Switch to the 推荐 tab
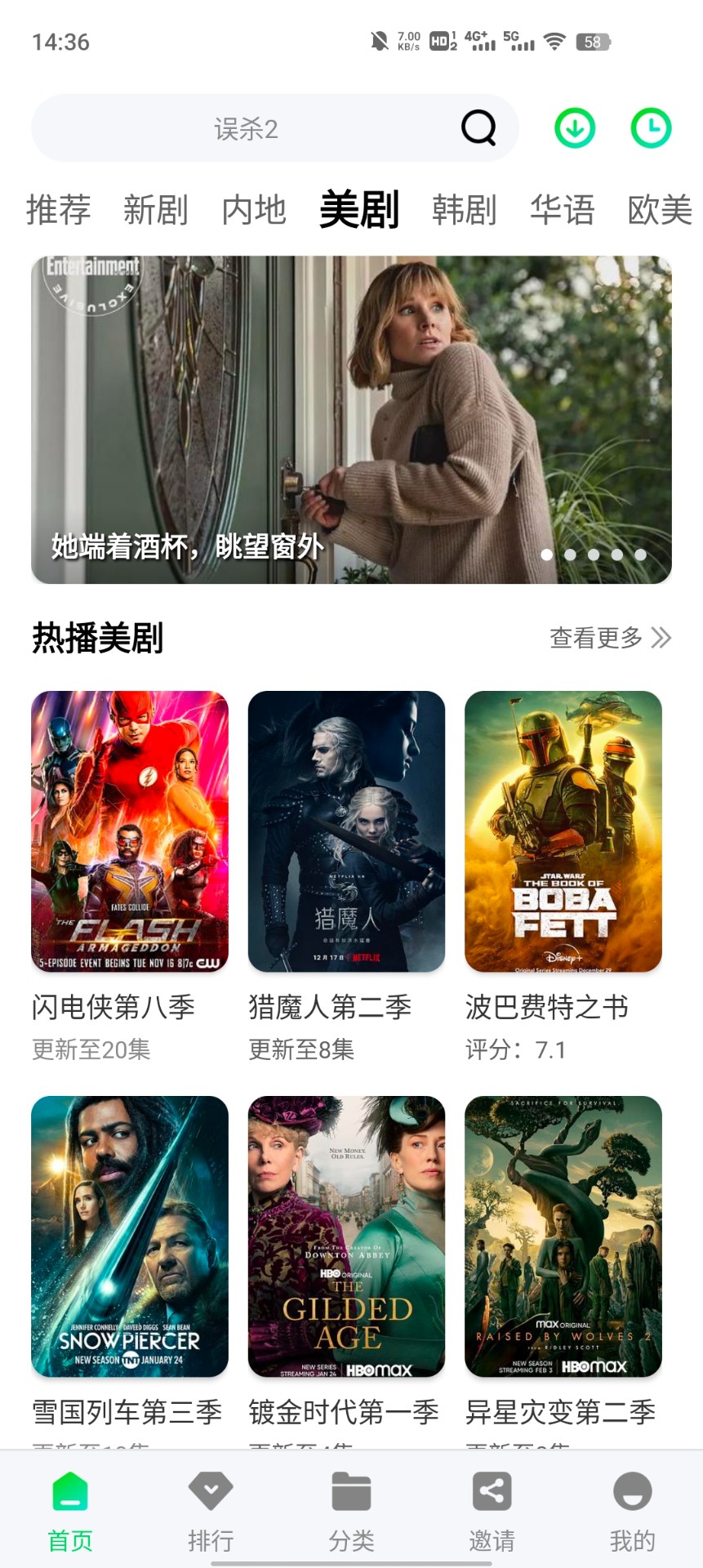This screenshot has width=703, height=1568. pos(58,210)
